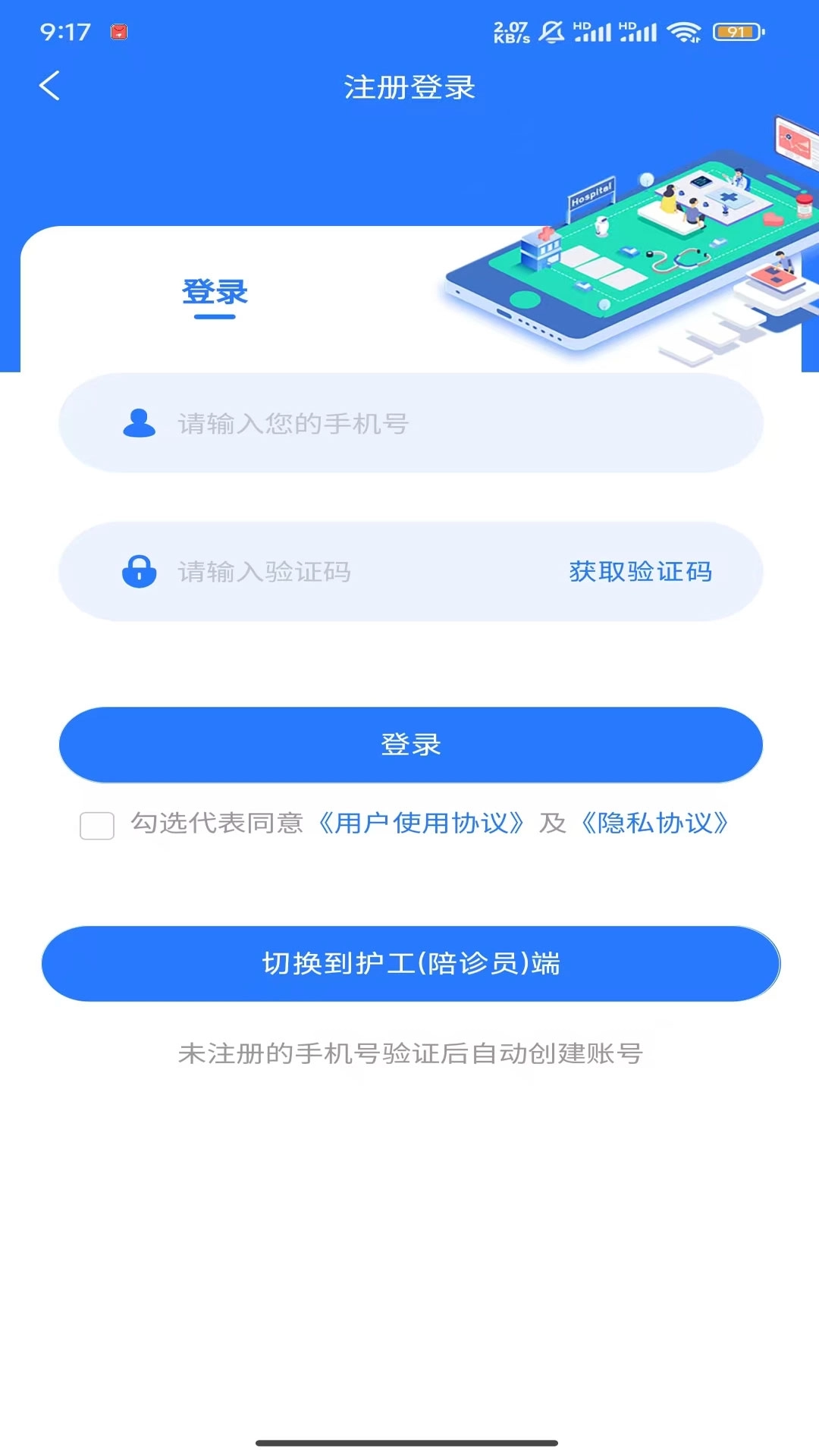819x1456 pixels.
Task: Click the battery indicator showing 91
Action: [x=733, y=32]
